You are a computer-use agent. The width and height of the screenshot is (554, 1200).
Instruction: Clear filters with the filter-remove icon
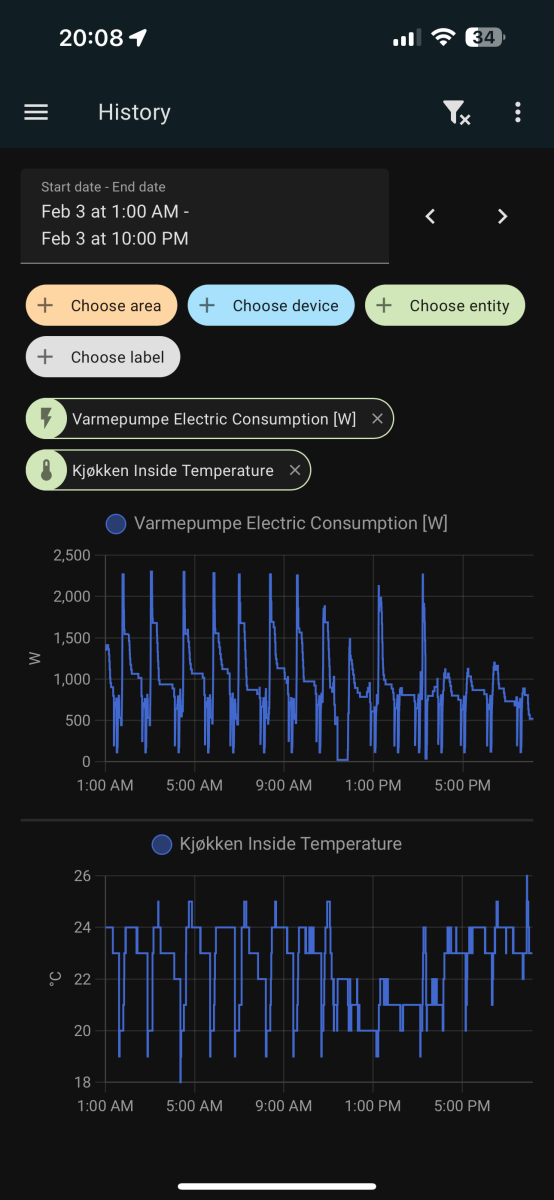457,113
